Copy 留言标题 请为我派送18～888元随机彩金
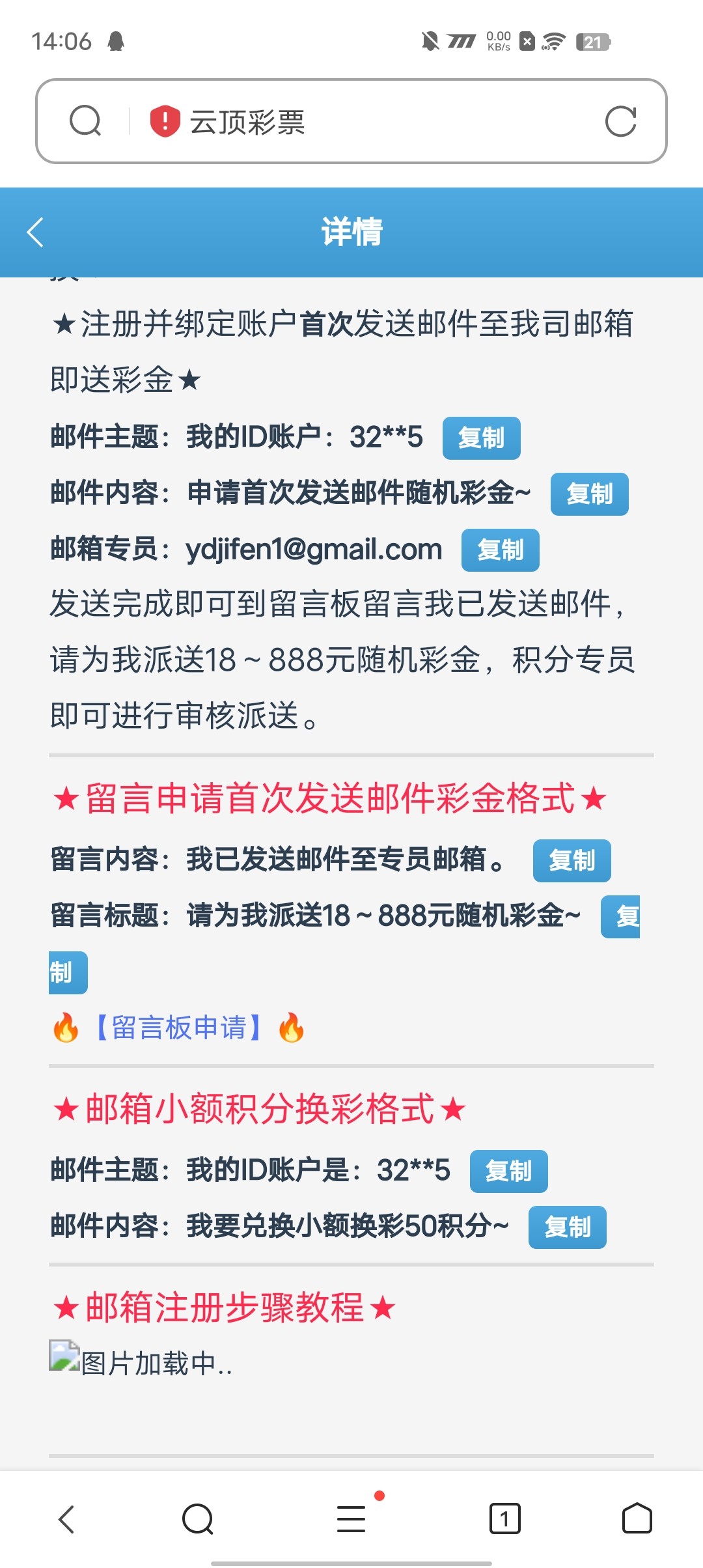The width and height of the screenshot is (703, 1568). point(620,917)
